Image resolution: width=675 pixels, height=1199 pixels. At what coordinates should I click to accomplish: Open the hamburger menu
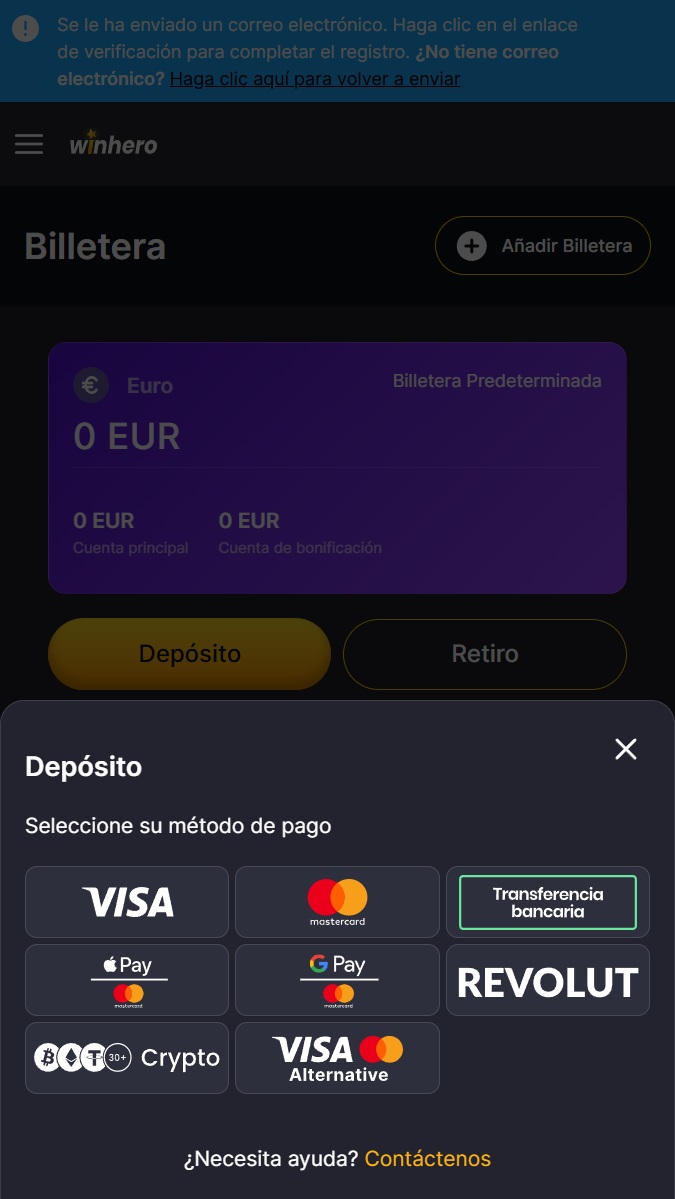click(x=29, y=144)
